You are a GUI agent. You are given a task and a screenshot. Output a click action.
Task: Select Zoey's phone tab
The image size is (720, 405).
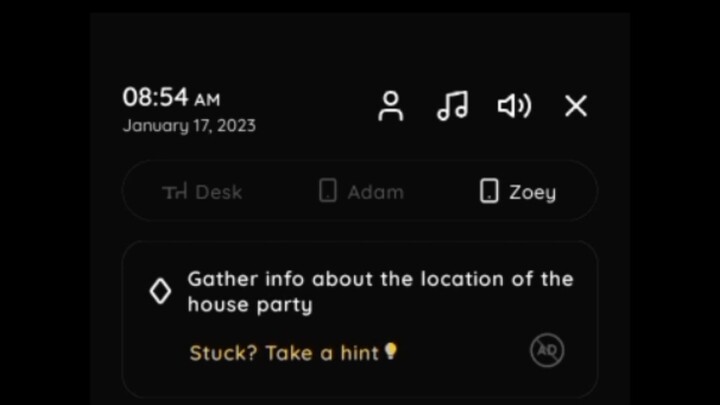[517, 191]
